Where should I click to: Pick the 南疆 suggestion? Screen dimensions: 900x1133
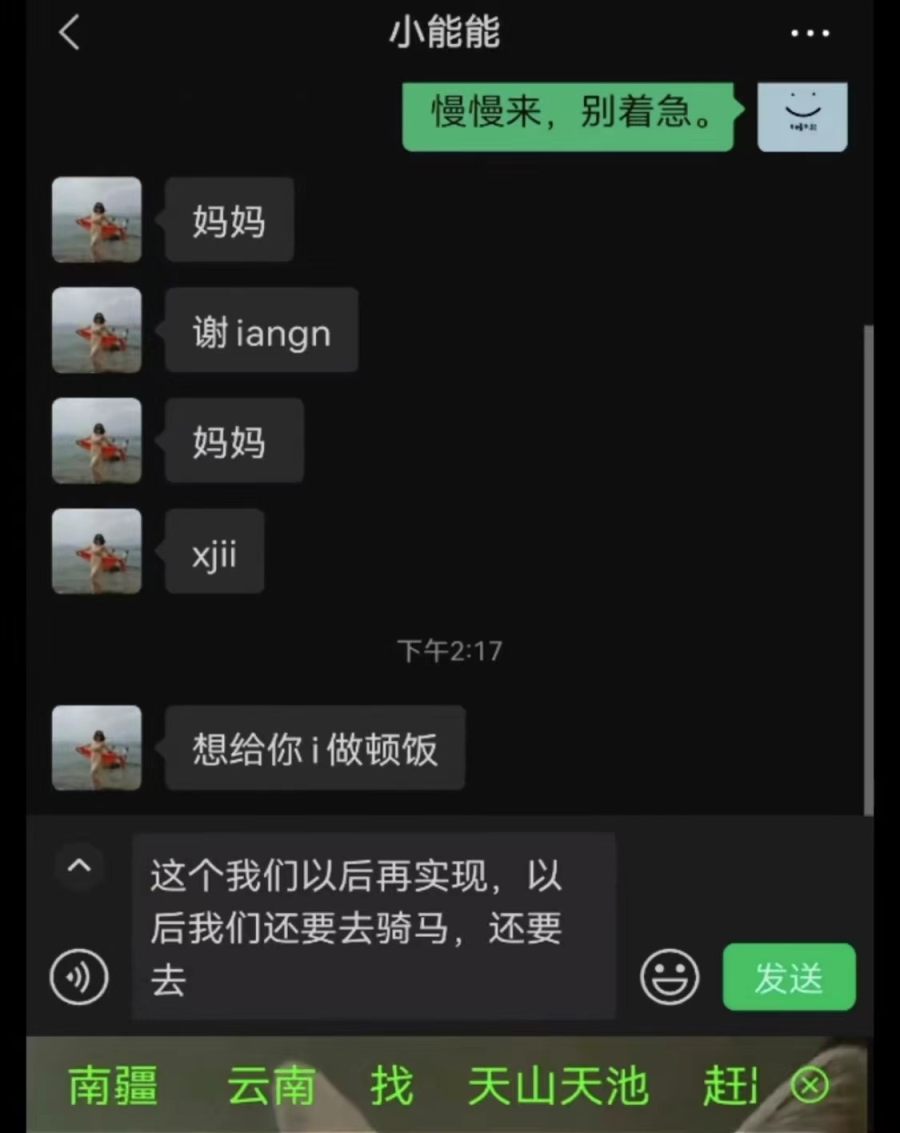point(113,1087)
